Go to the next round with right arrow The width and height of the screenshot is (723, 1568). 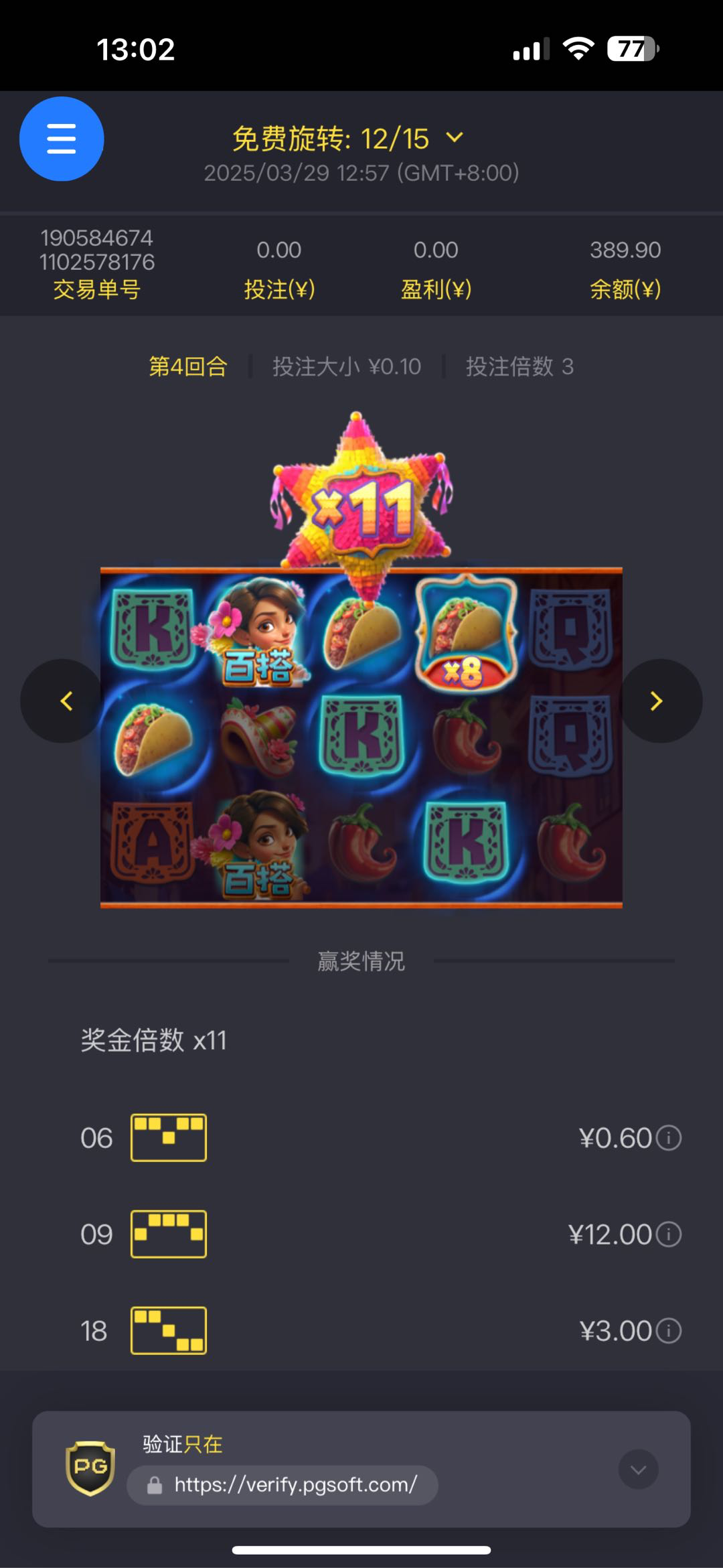(x=657, y=701)
